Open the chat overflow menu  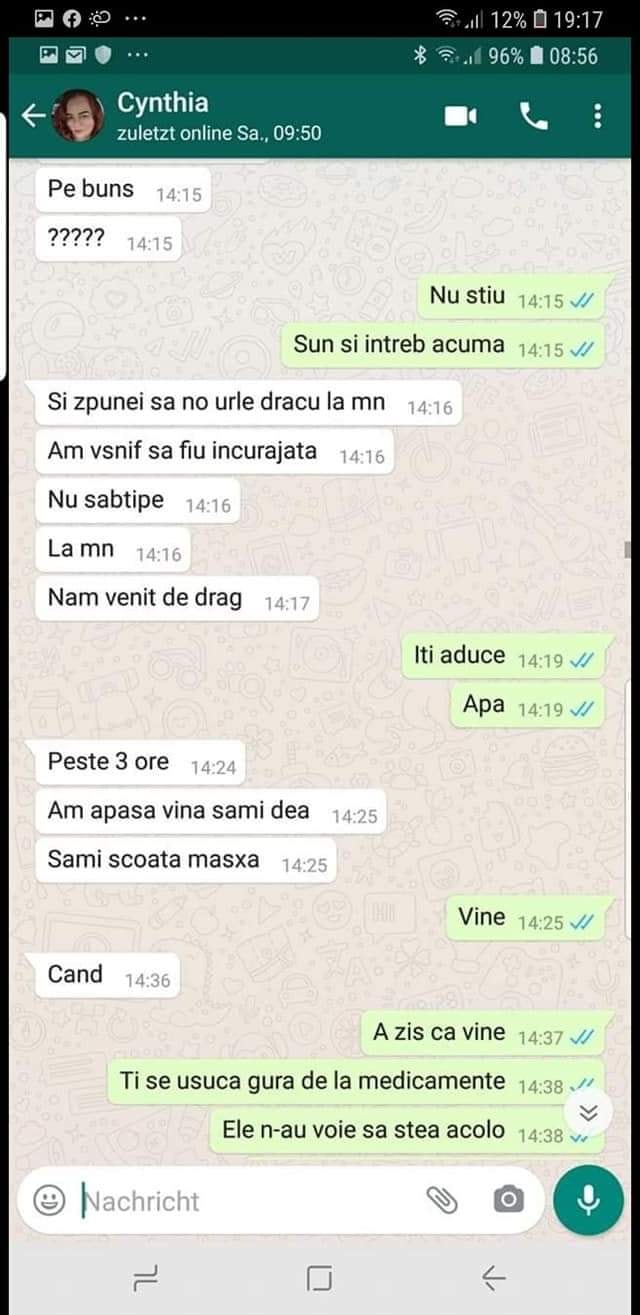(x=597, y=116)
